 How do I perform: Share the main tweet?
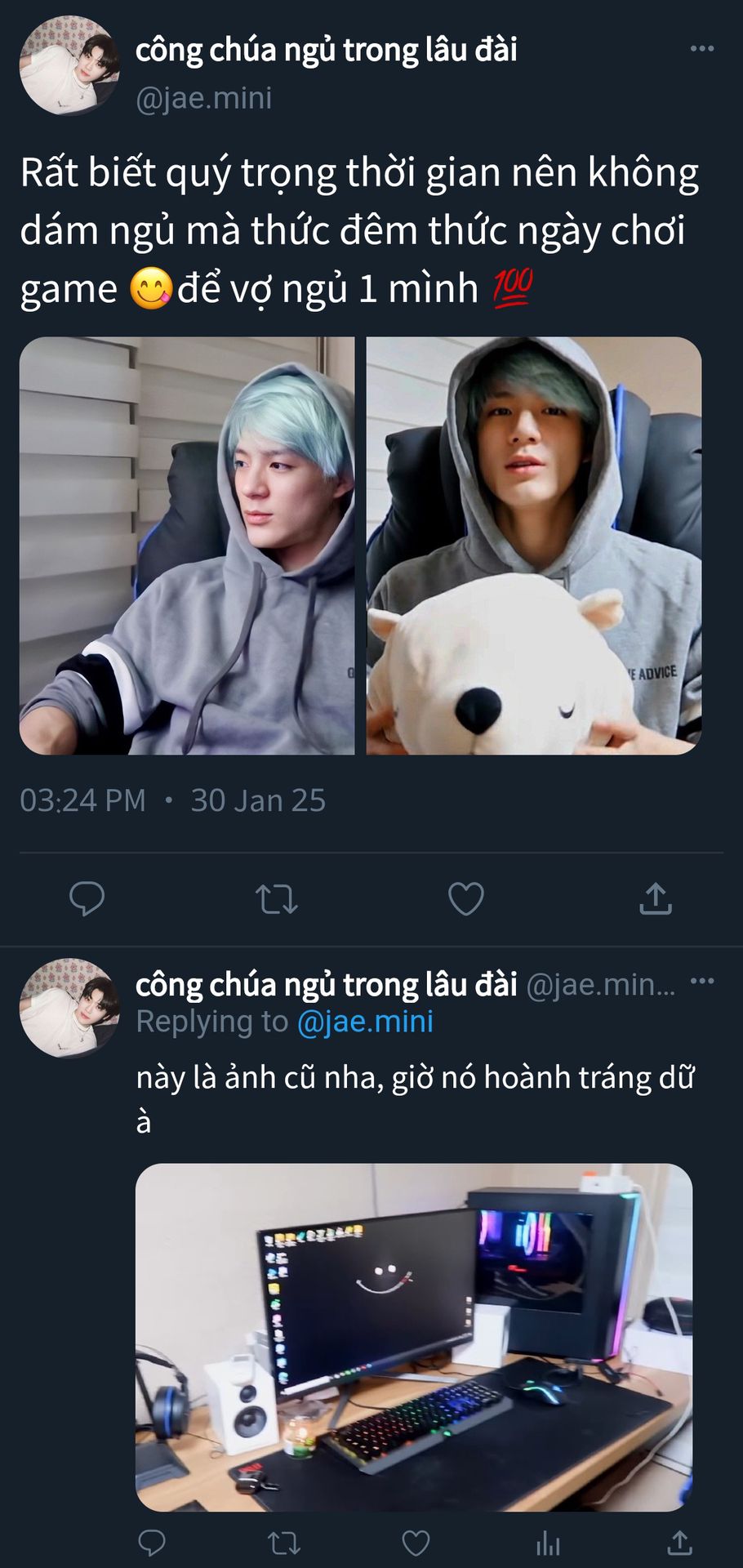coord(655,899)
